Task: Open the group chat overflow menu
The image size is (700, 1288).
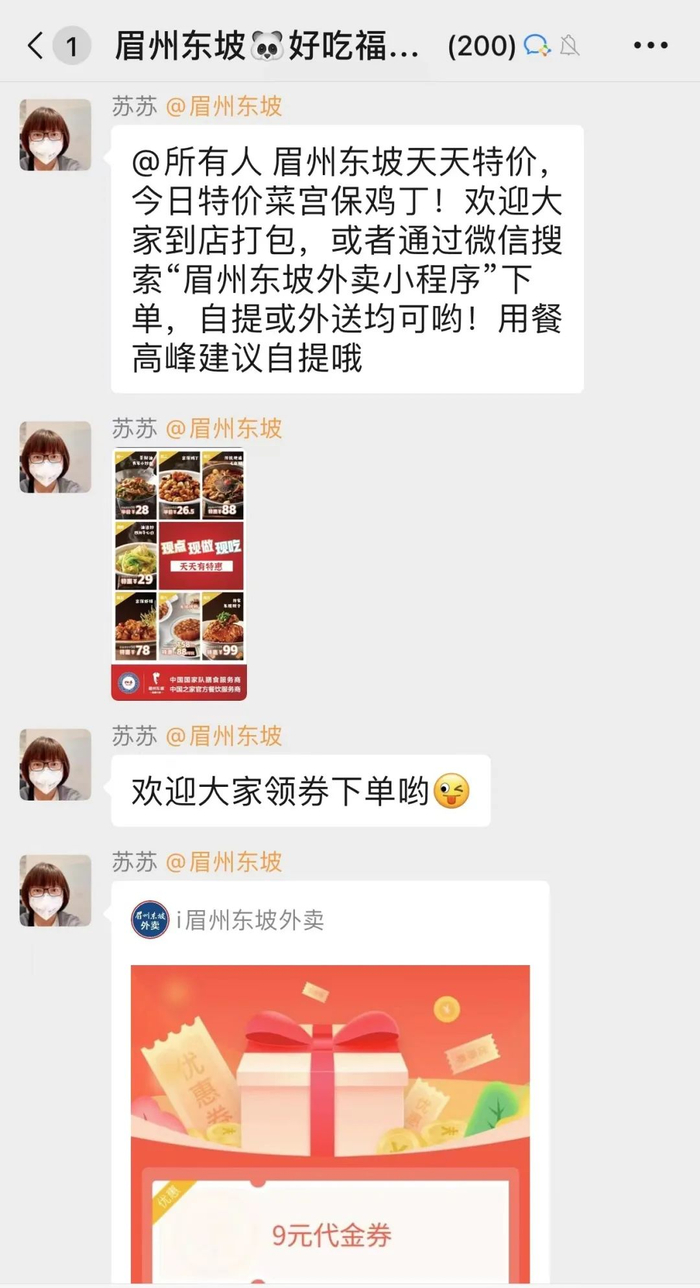Action: coord(651,46)
